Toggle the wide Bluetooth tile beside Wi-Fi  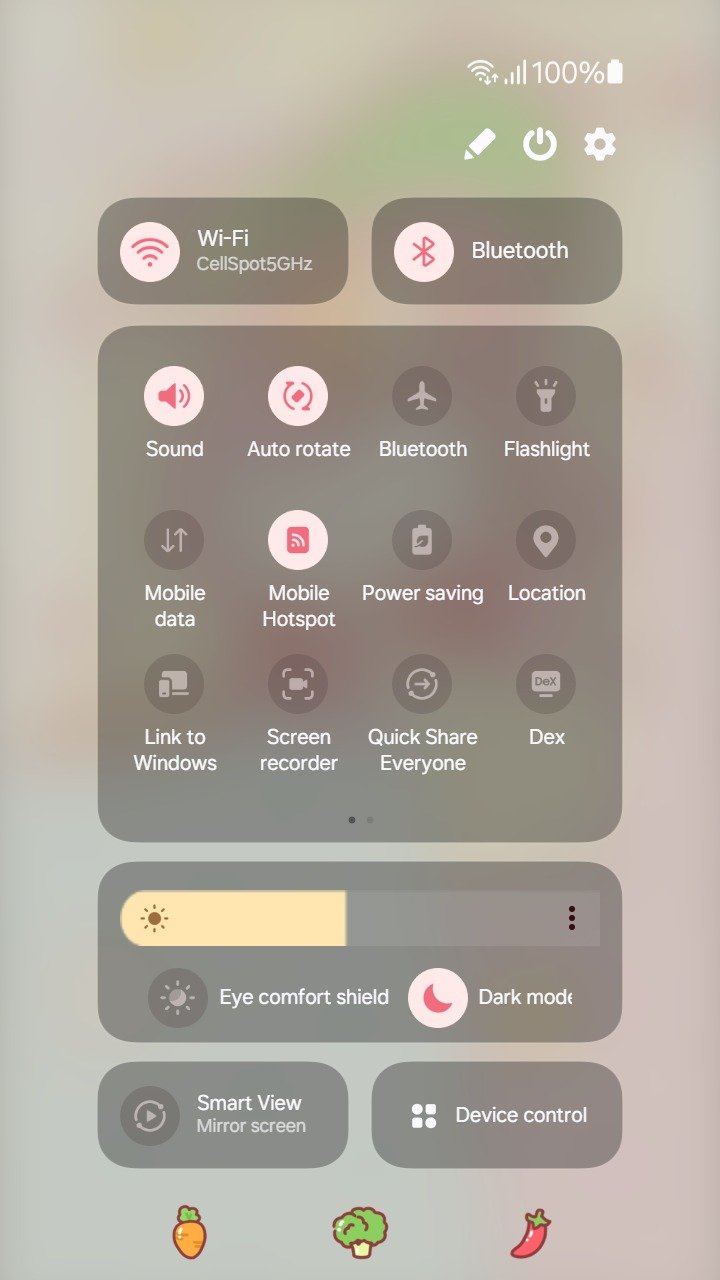coord(497,251)
